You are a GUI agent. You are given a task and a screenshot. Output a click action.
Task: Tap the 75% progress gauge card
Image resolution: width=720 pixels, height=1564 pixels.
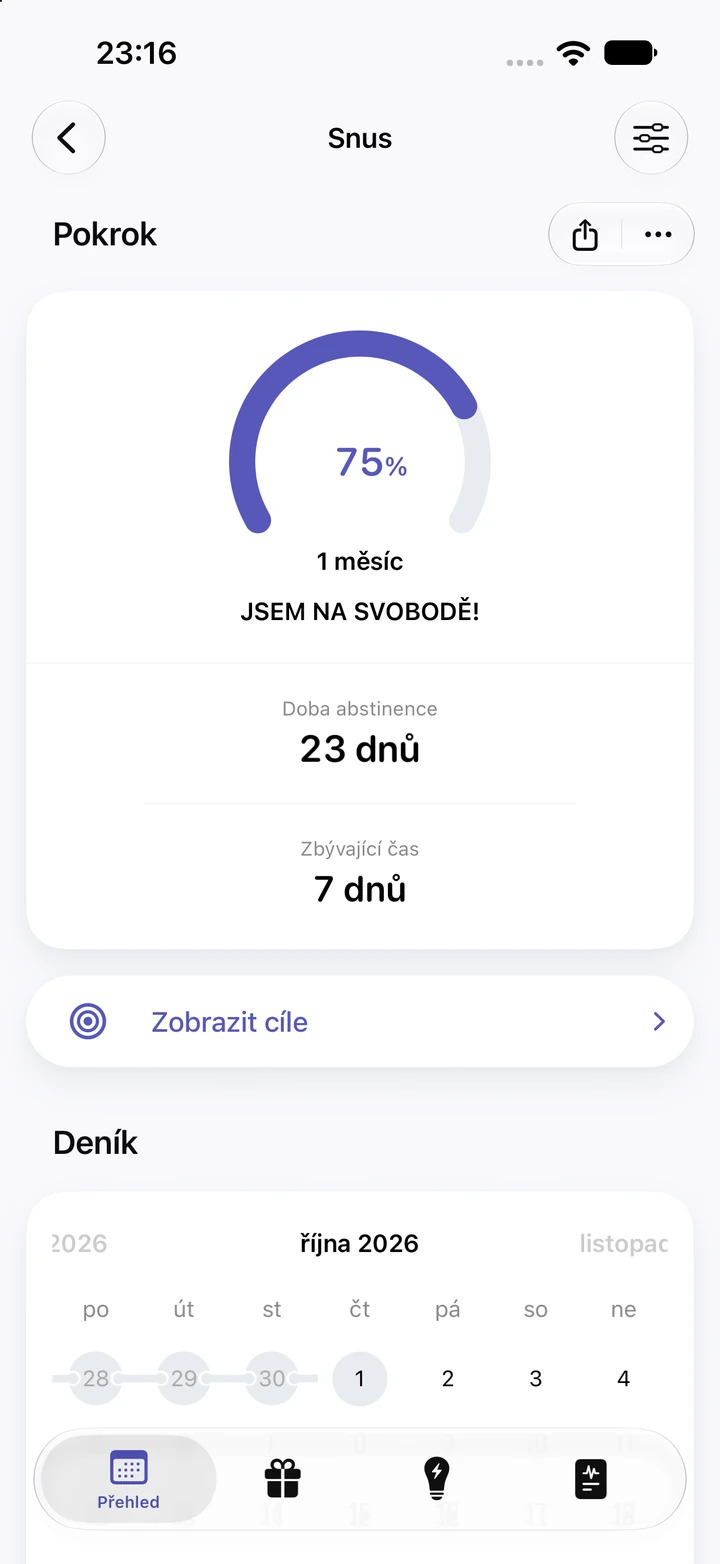coord(360,620)
